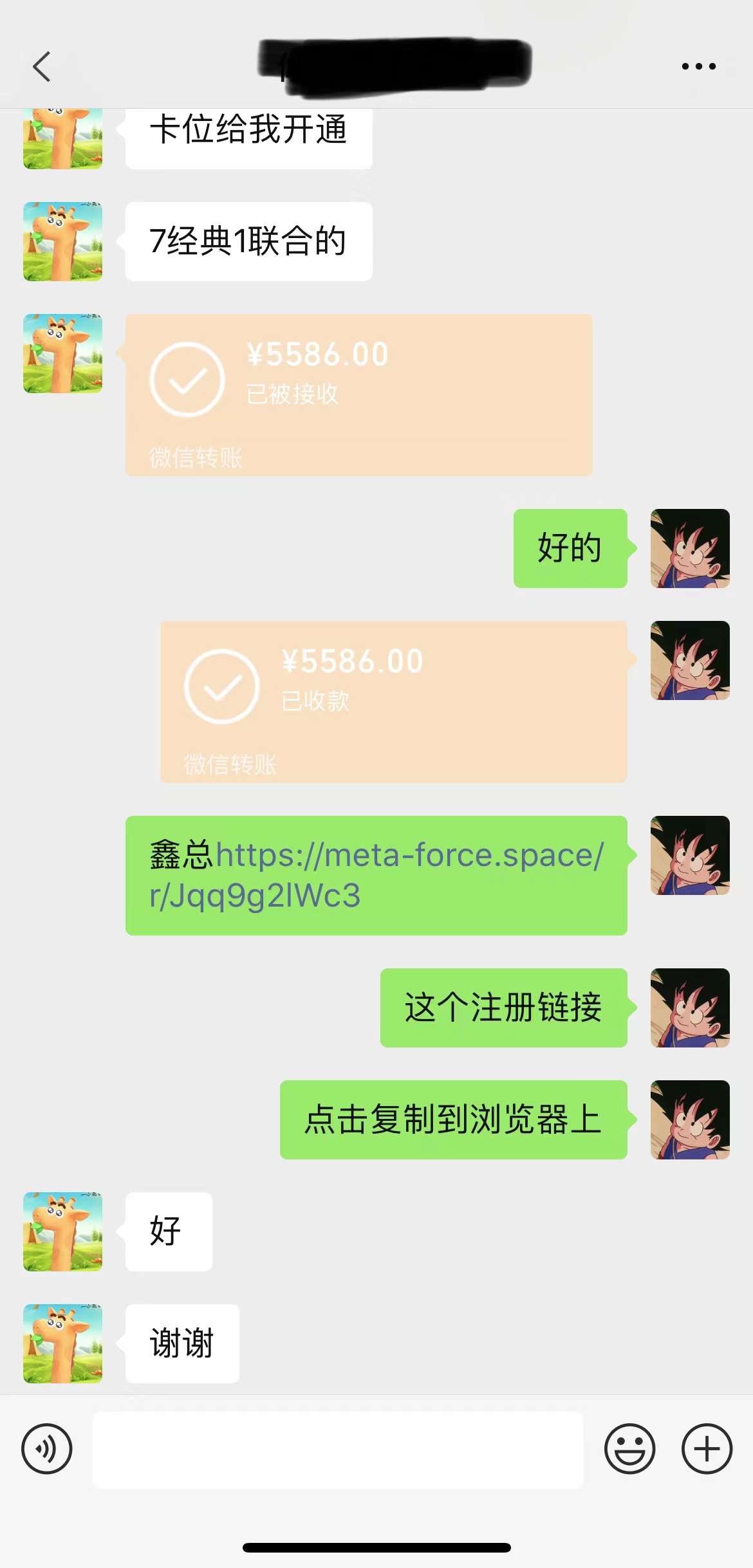The height and width of the screenshot is (1568, 753).
Task: View giraffe avatar profile beside 谢谢
Action: [62, 1343]
